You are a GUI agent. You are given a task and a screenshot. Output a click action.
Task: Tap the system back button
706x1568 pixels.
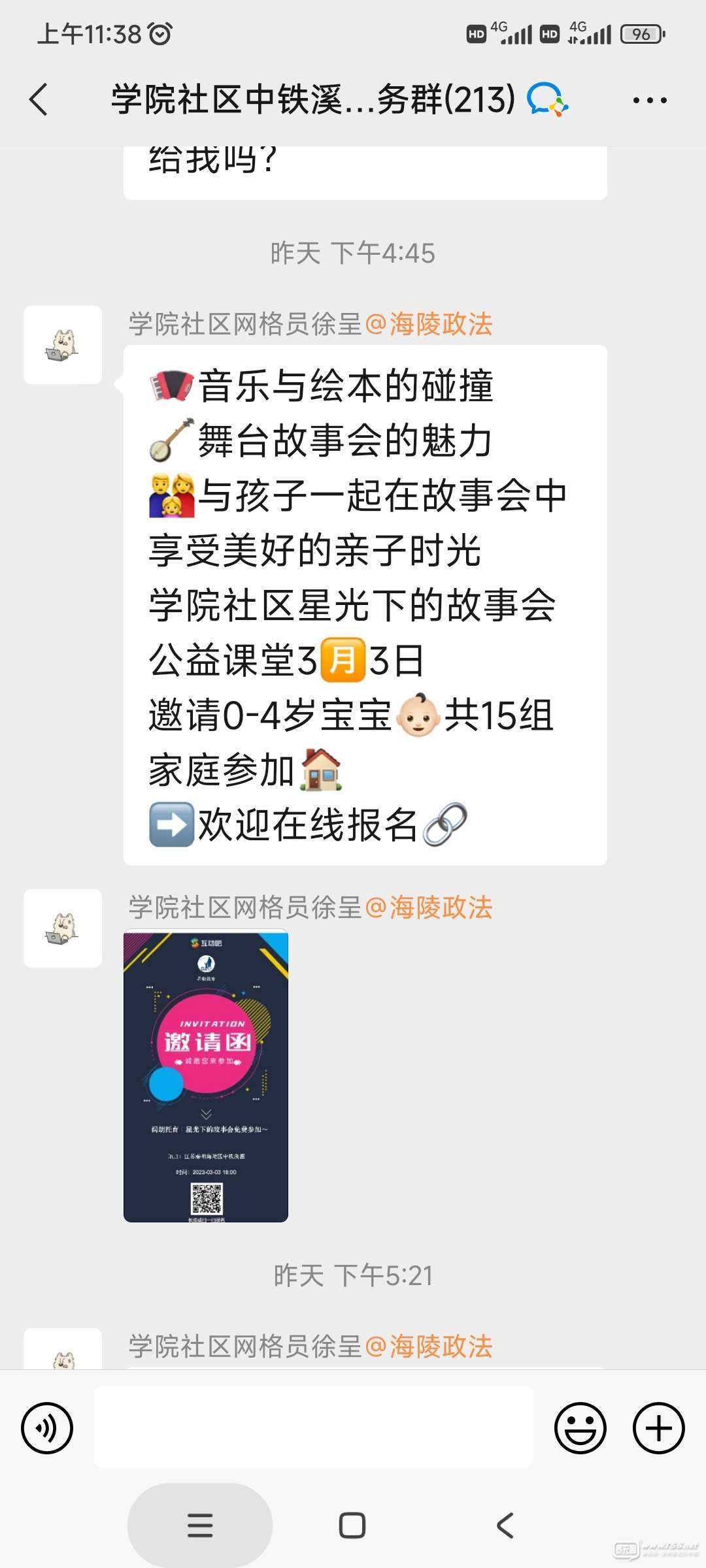pyautogui.click(x=505, y=1526)
